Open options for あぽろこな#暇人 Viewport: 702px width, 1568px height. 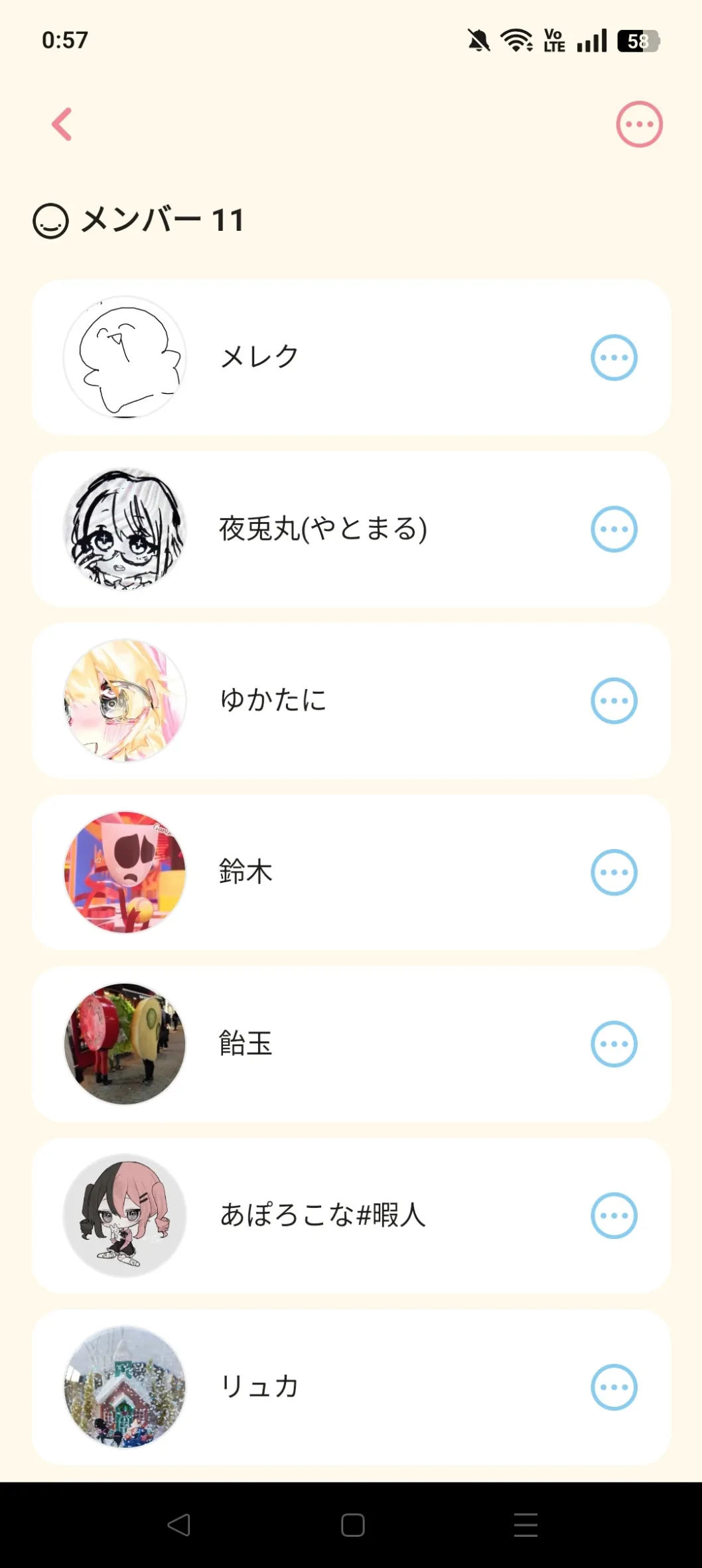[x=614, y=1216]
